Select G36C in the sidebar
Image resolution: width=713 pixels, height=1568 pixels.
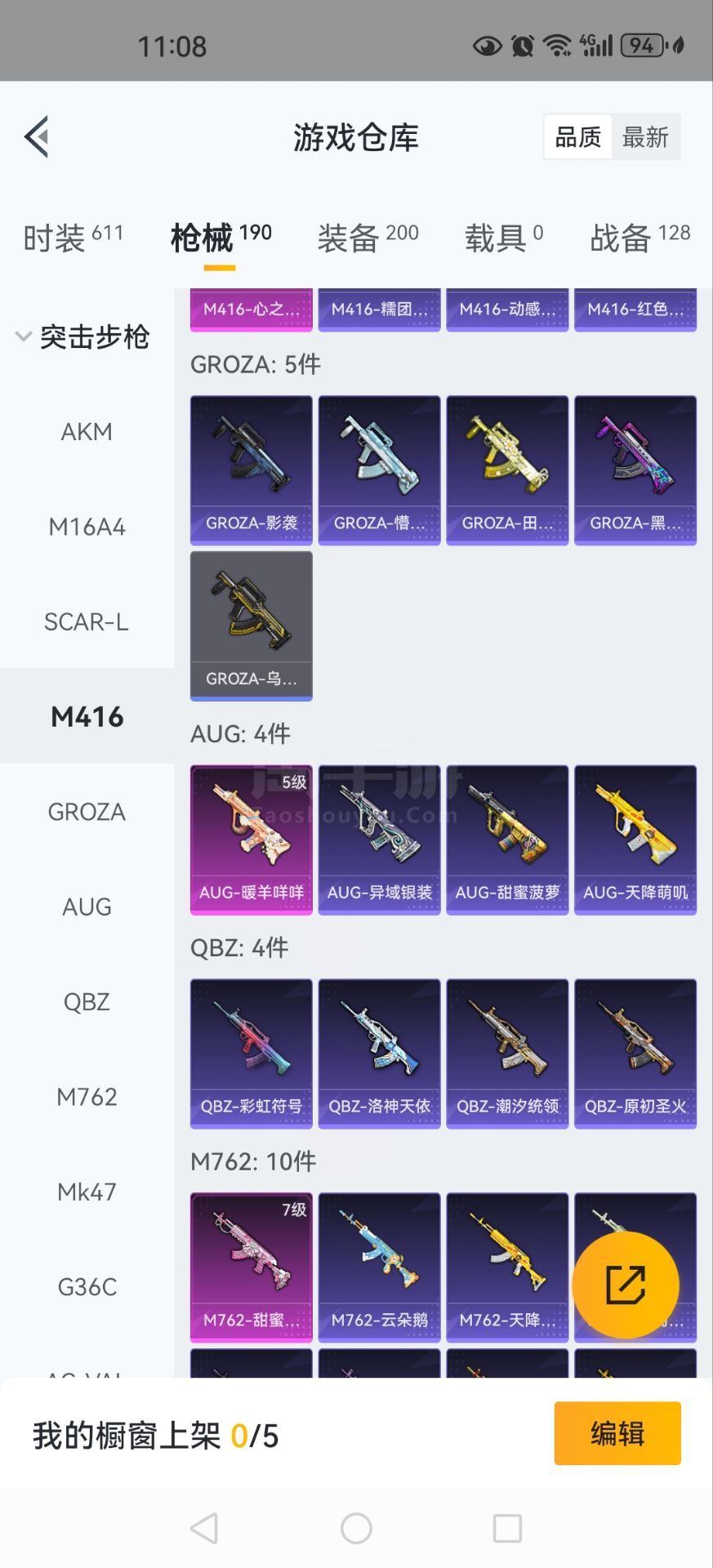point(87,1286)
